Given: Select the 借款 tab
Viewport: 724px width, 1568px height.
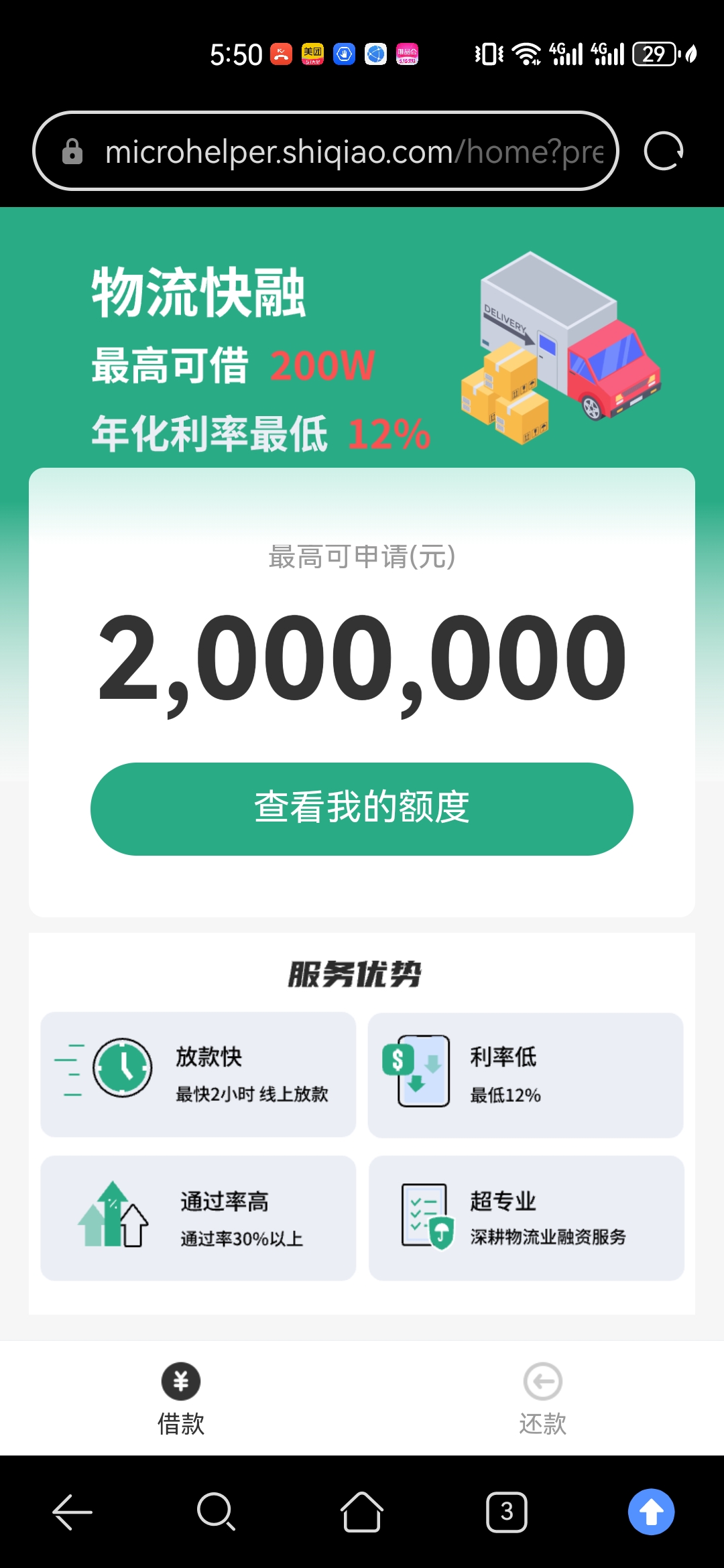Looking at the screenshot, I should click(181, 1398).
